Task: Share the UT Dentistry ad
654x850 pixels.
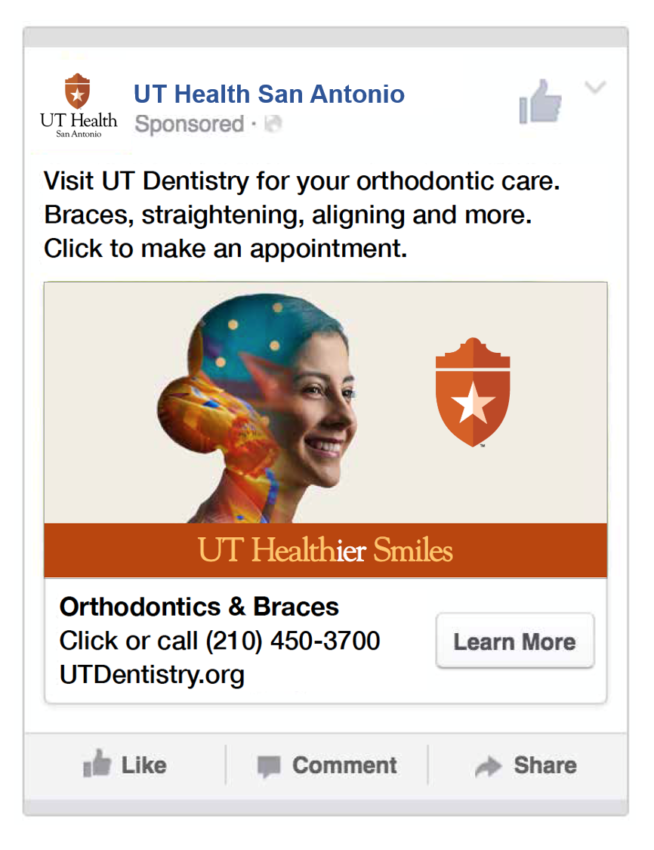Action: [x=526, y=765]
